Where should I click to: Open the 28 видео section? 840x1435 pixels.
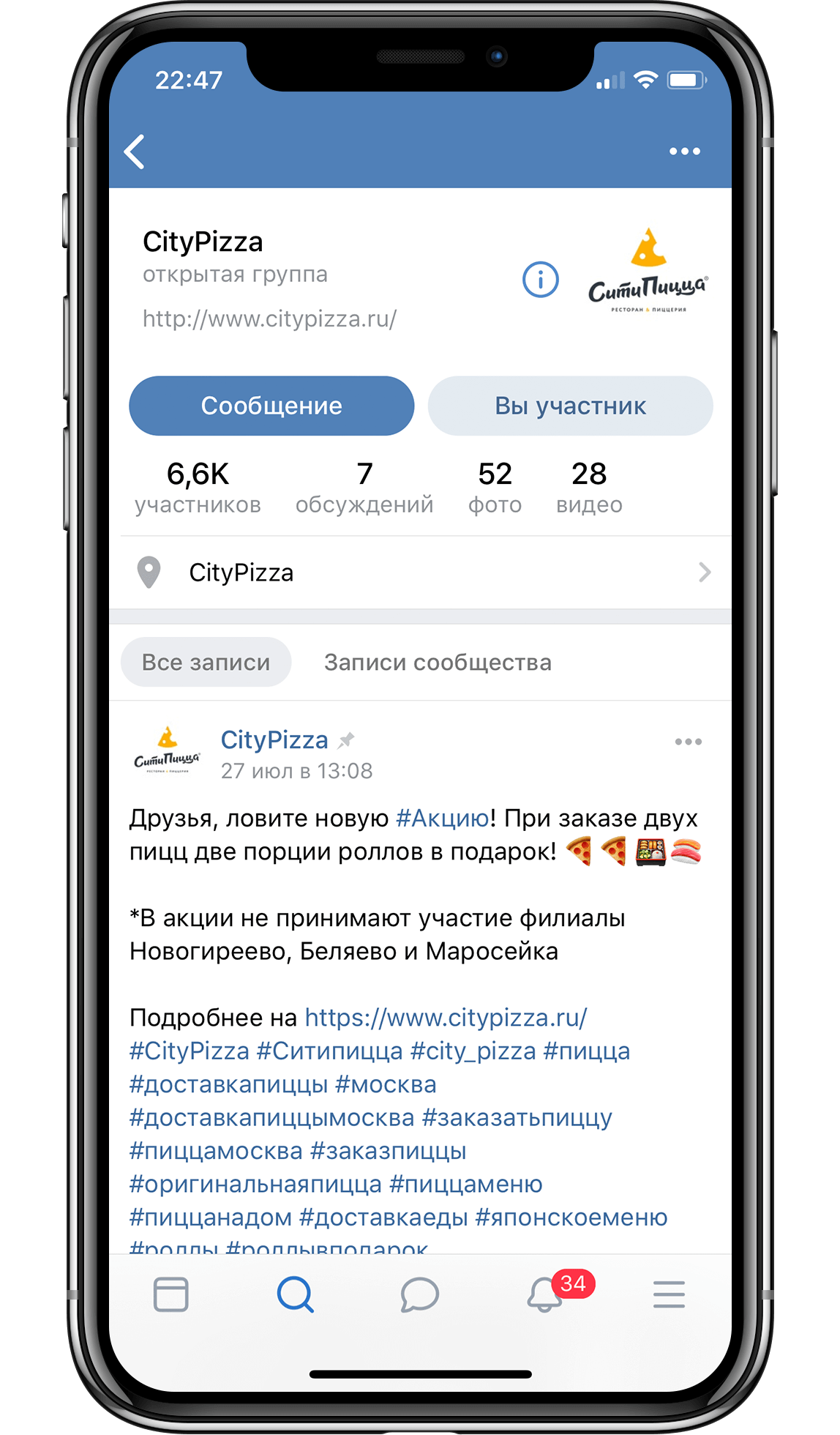click(589, 488)
